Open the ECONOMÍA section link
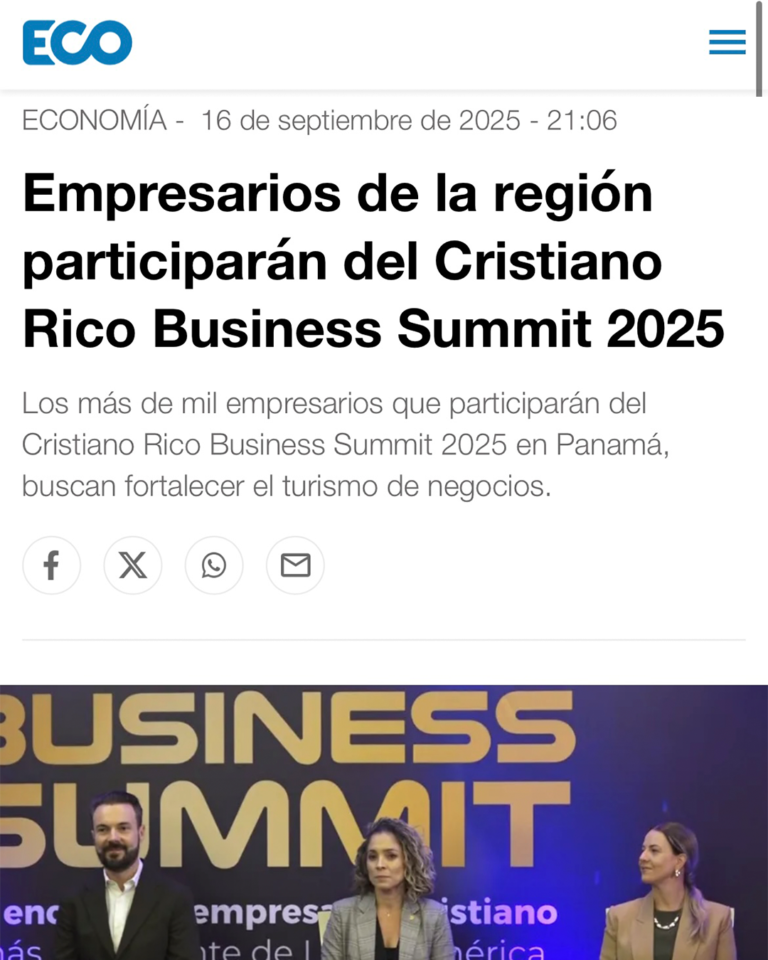Viewport: 768px width, 960px height. click(94, 121)
